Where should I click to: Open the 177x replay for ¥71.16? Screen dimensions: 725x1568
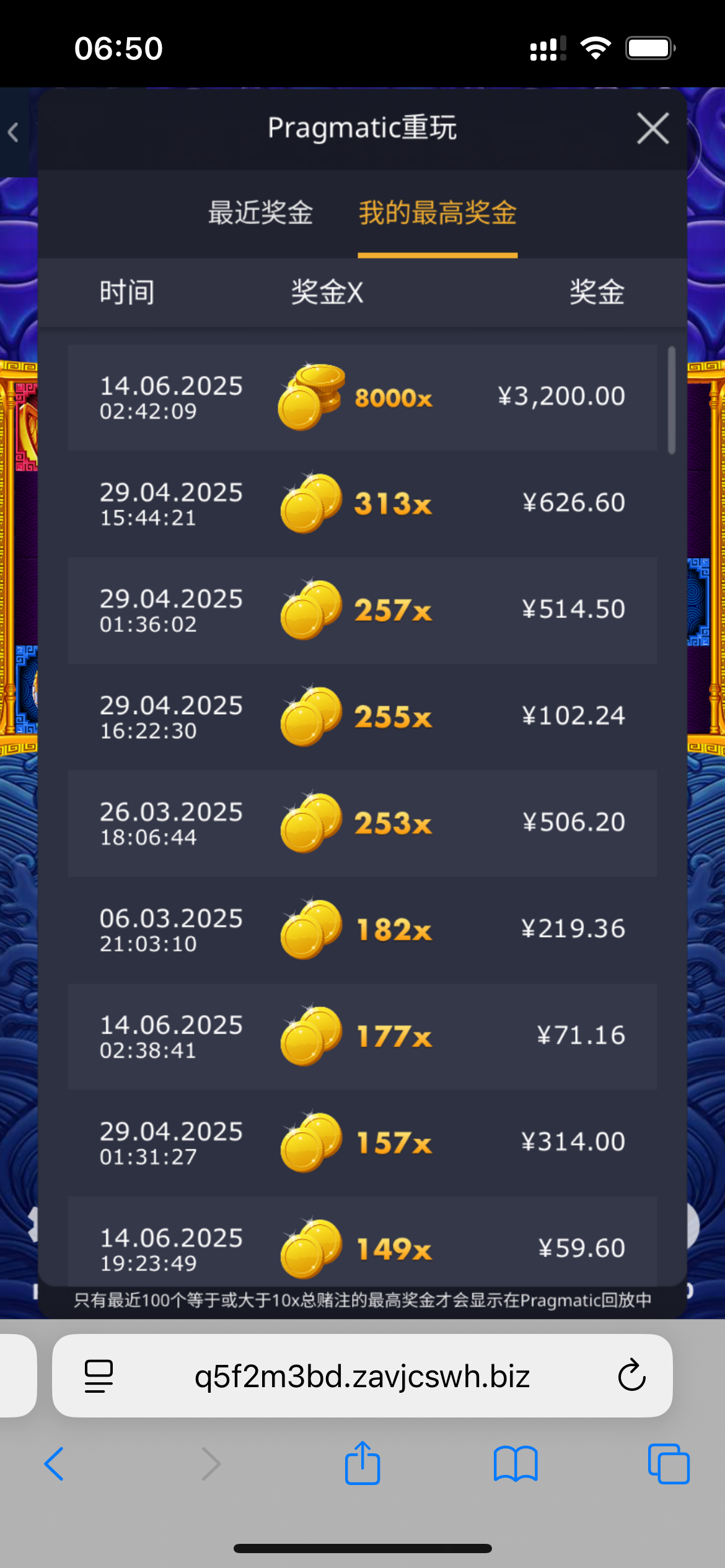coord(362,1036)
